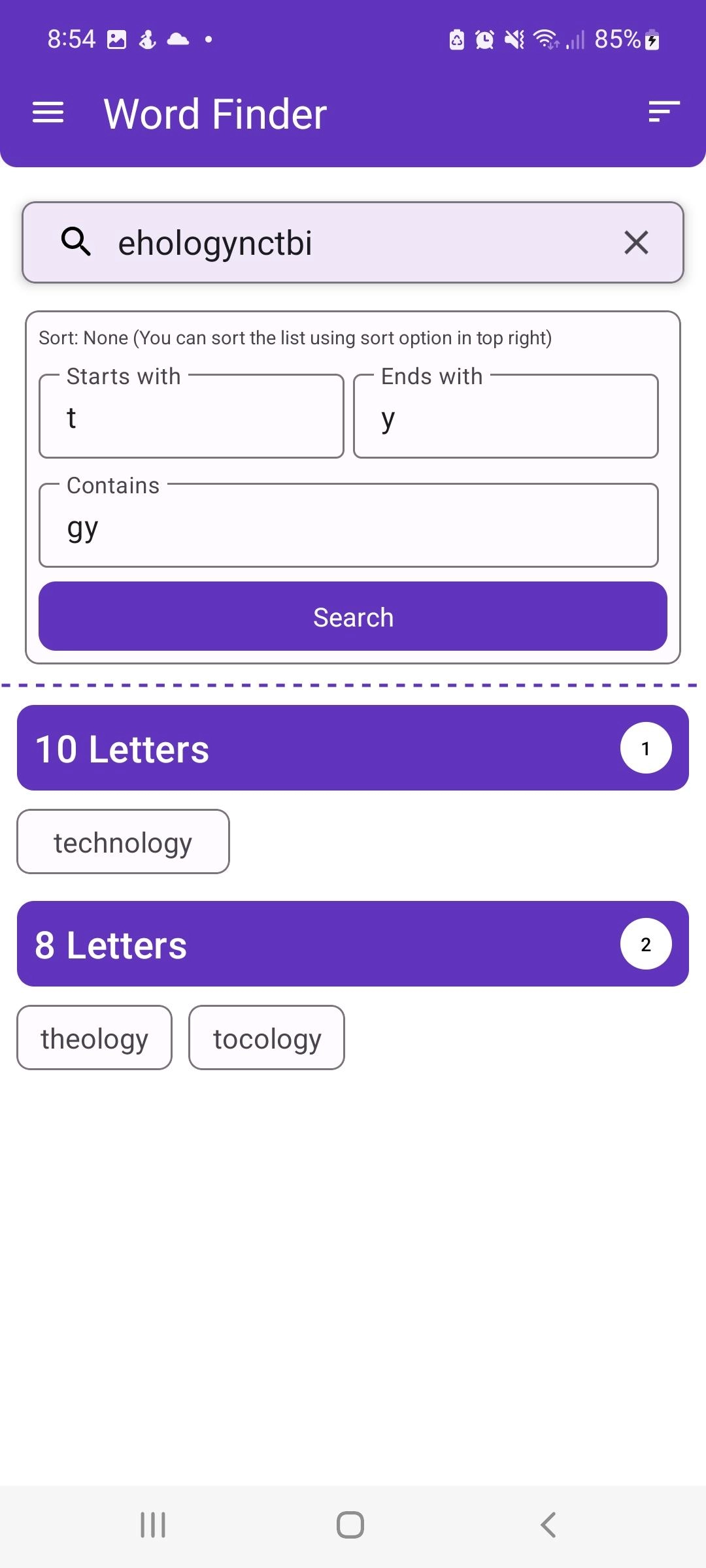Select the word theology
706x1568 pixels.
95,1038
